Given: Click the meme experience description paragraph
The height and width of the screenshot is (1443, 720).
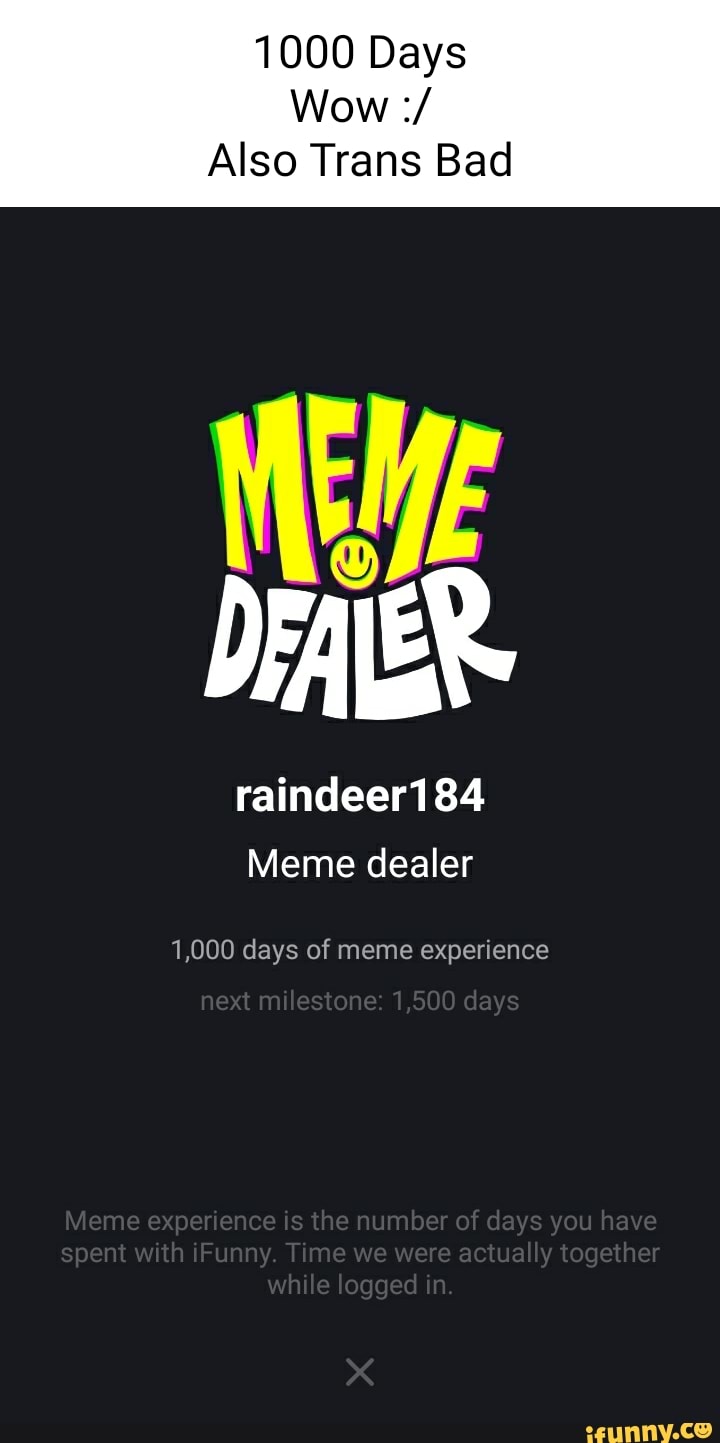Looking at the screenshot, I should (x=360, y=1252).
